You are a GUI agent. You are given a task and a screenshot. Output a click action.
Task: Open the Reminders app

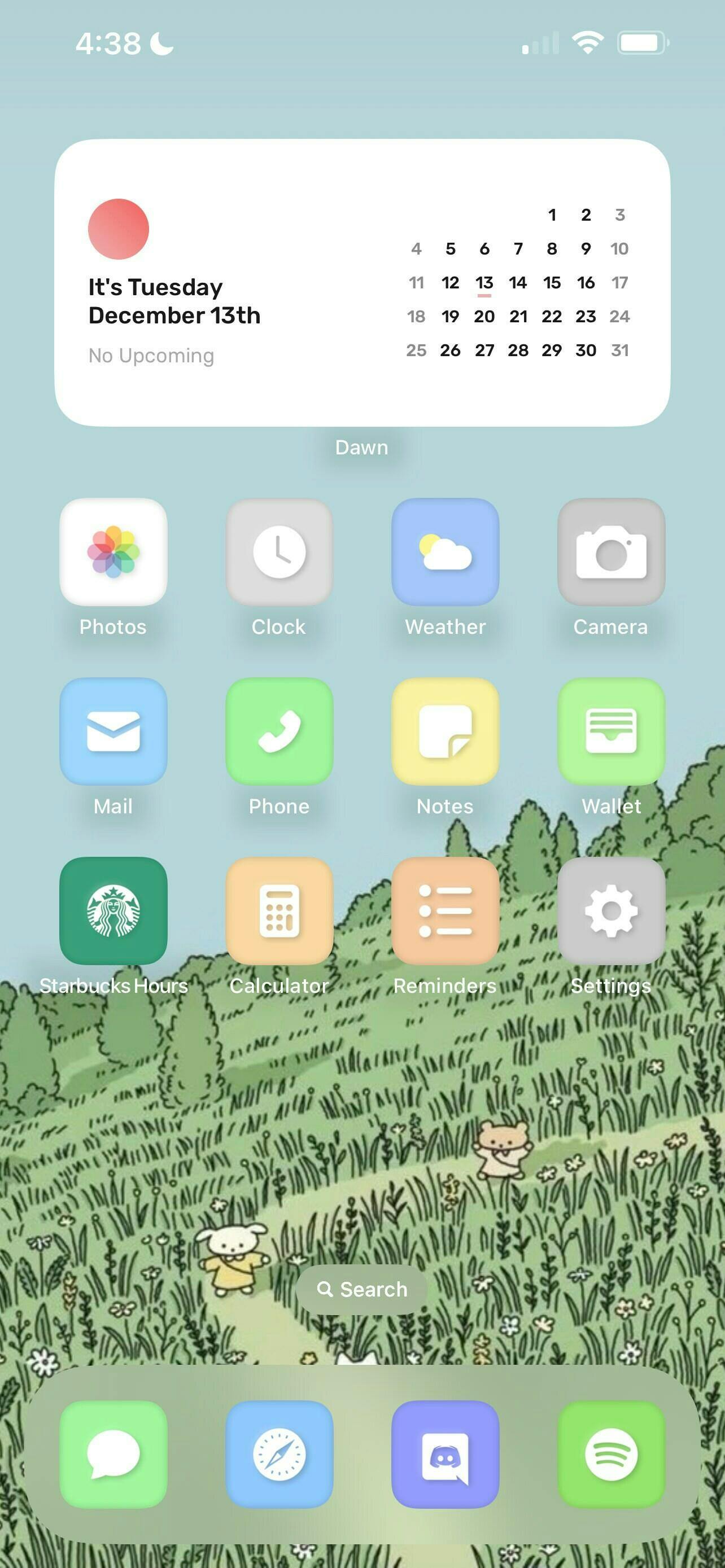445,910
